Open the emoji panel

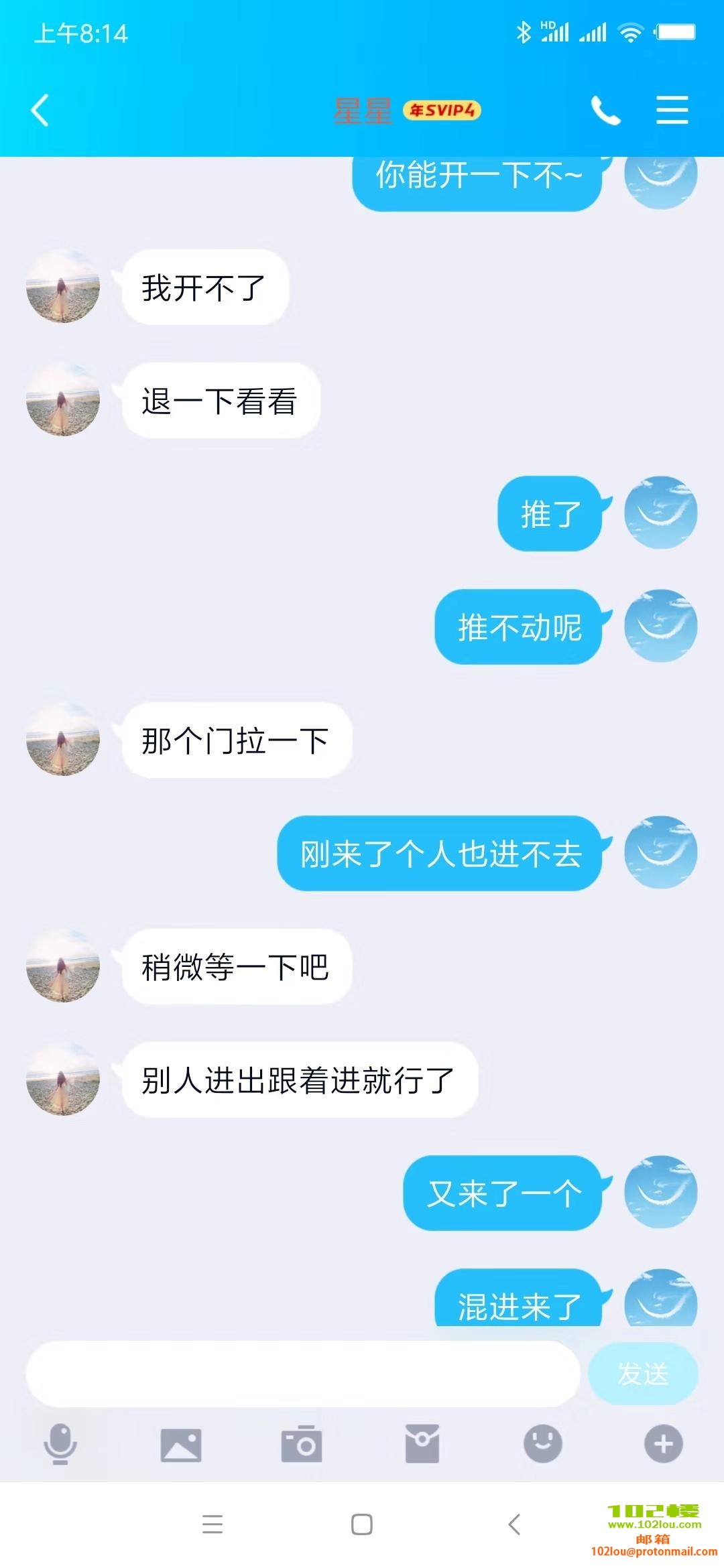(543, 1444)
